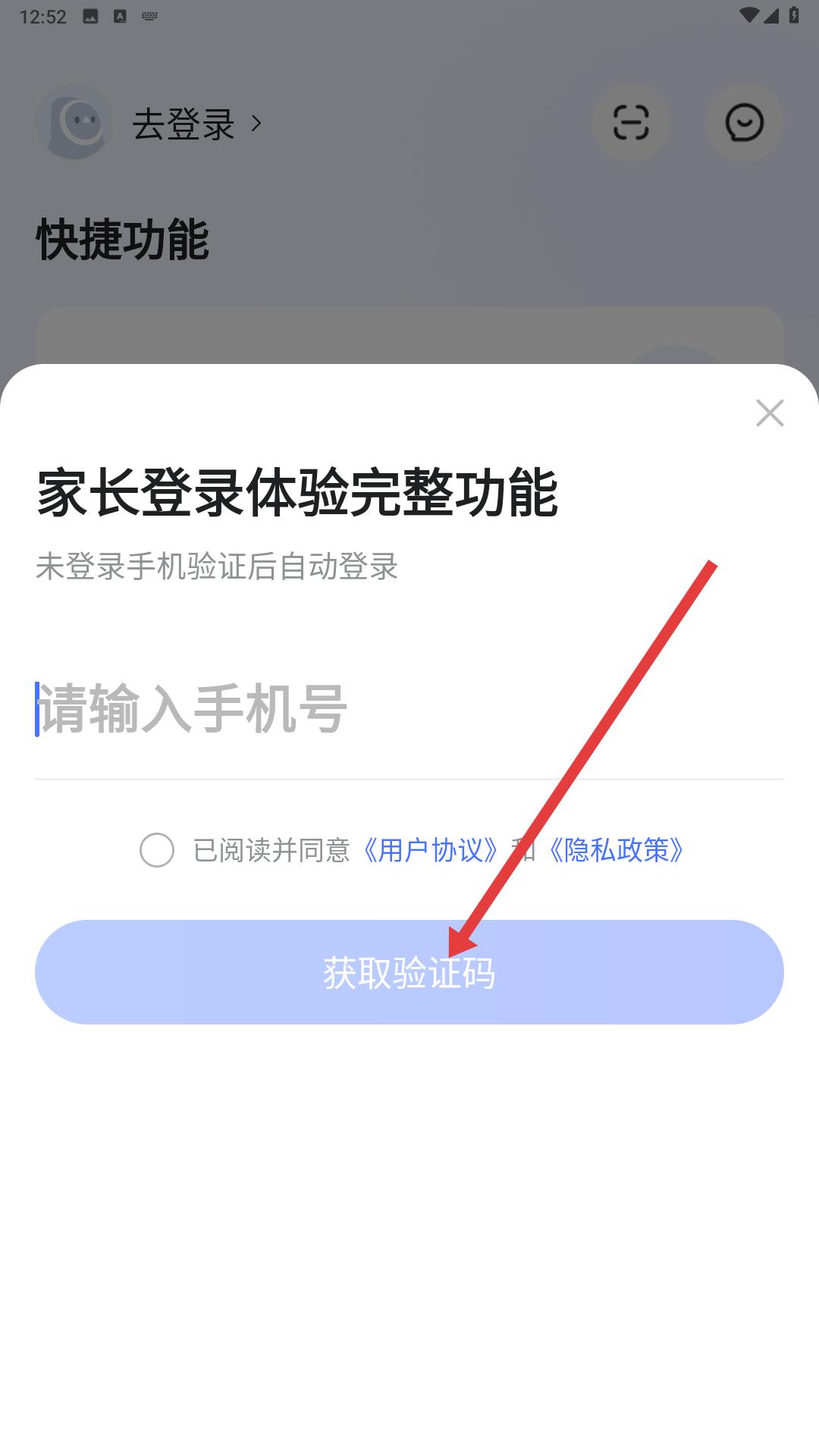The width and height of the screenshot is (819, 1456).
Task: Open the 隐私政策 link
Action: click(x=616, y=850)
